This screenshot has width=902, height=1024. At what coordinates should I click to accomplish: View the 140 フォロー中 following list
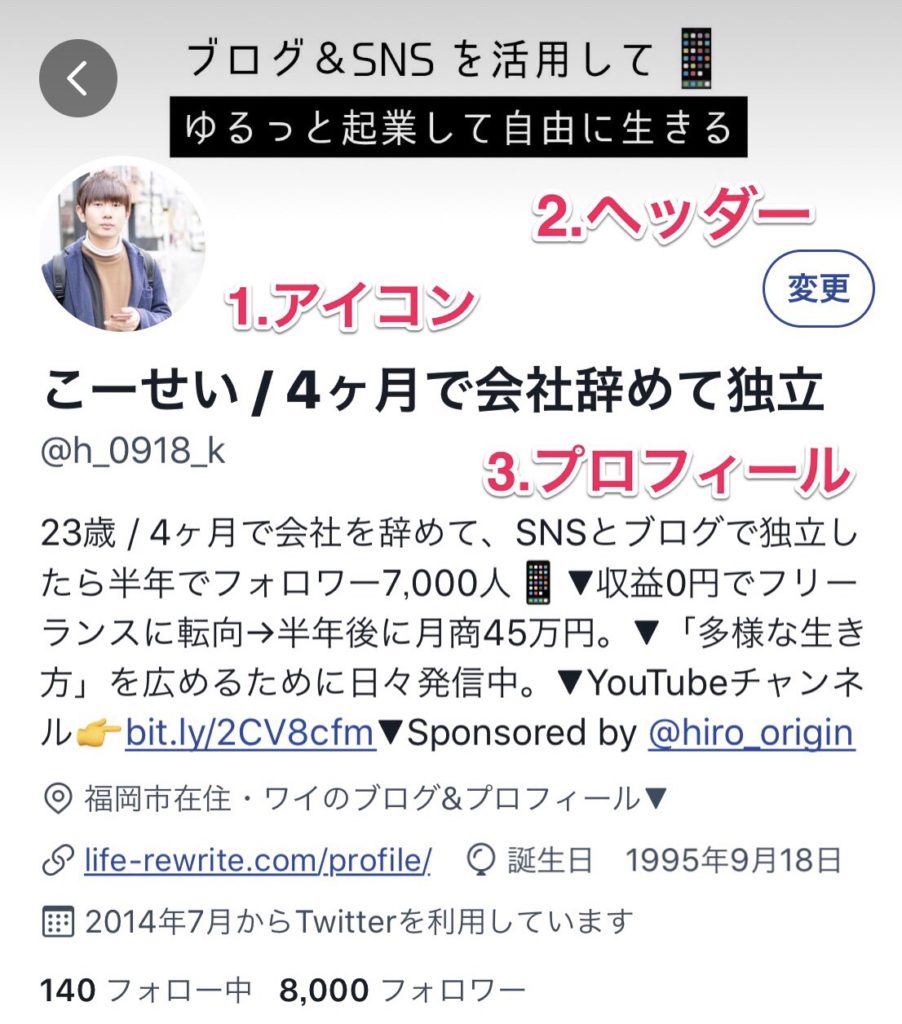click(x=146, y=990)
